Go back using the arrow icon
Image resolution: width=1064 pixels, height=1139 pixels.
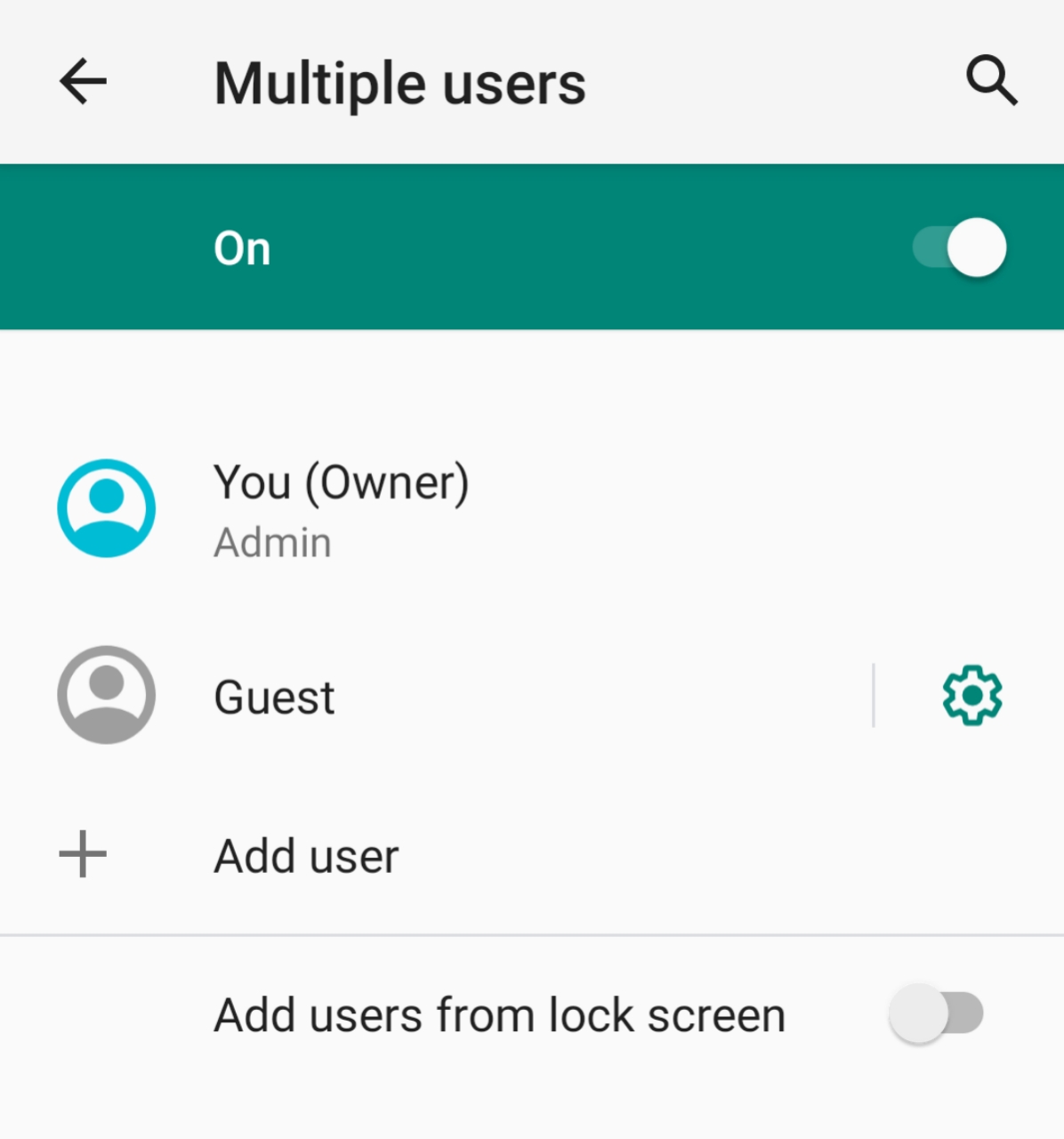click(83, 82)
